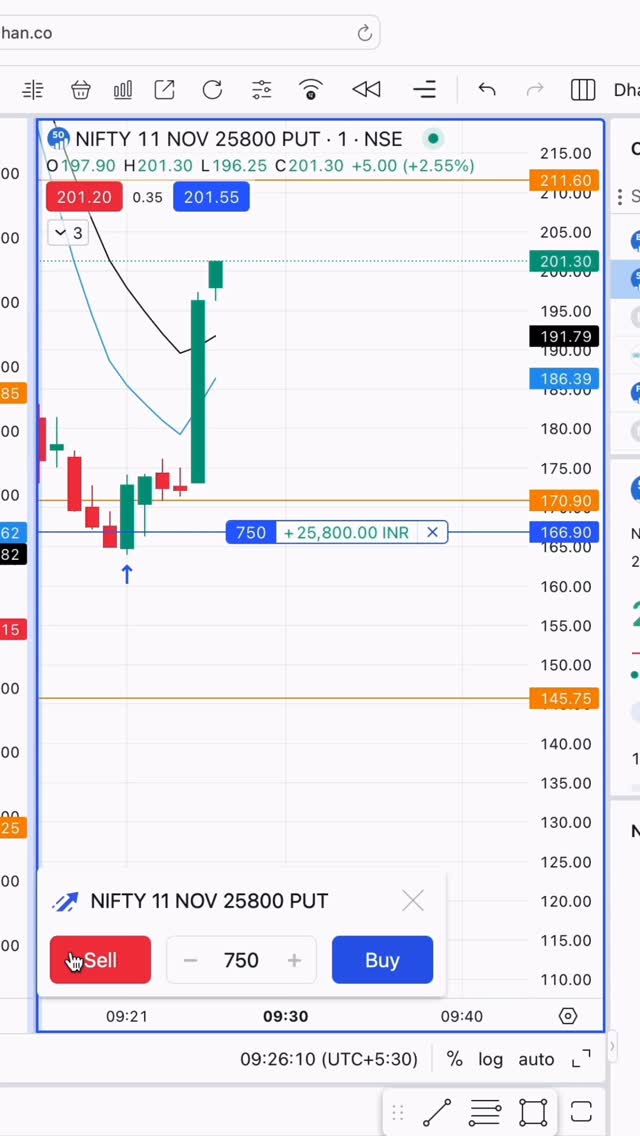Screen dimensions: 640x1136
Task: Toggle the auto scale option
Action: [536, 1059]
